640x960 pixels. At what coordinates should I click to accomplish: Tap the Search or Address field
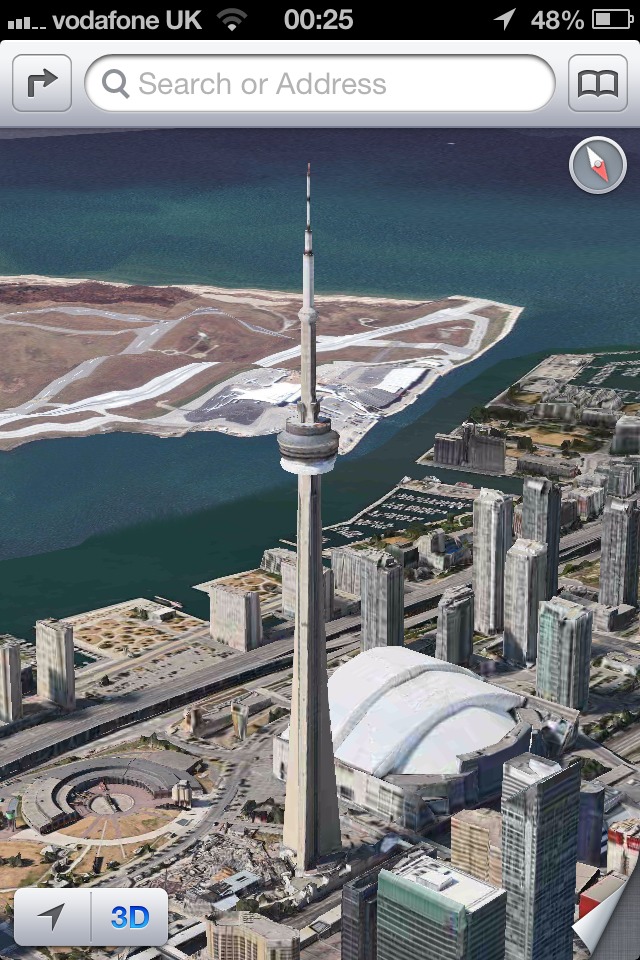pos(320,83)
